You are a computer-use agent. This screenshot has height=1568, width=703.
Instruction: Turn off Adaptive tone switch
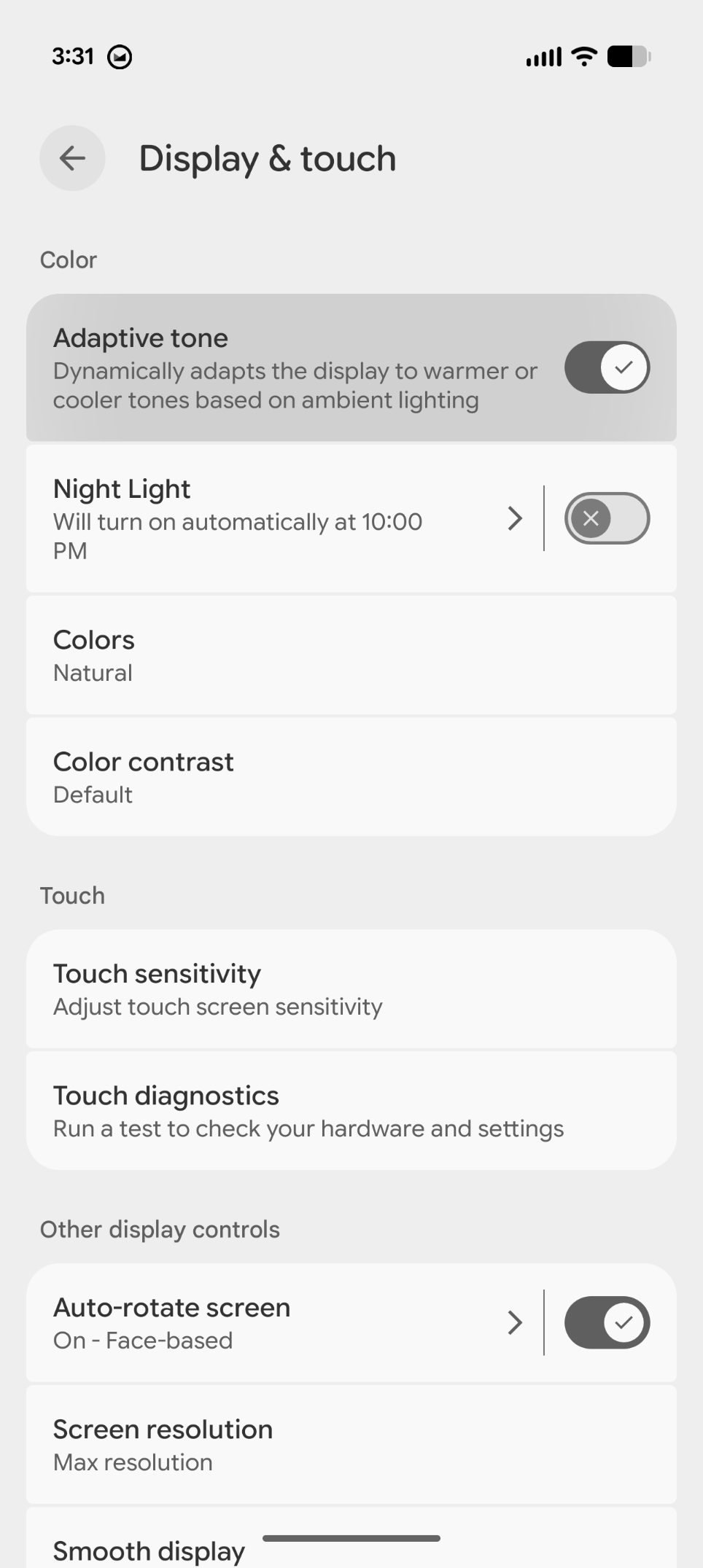click(607, 367)
